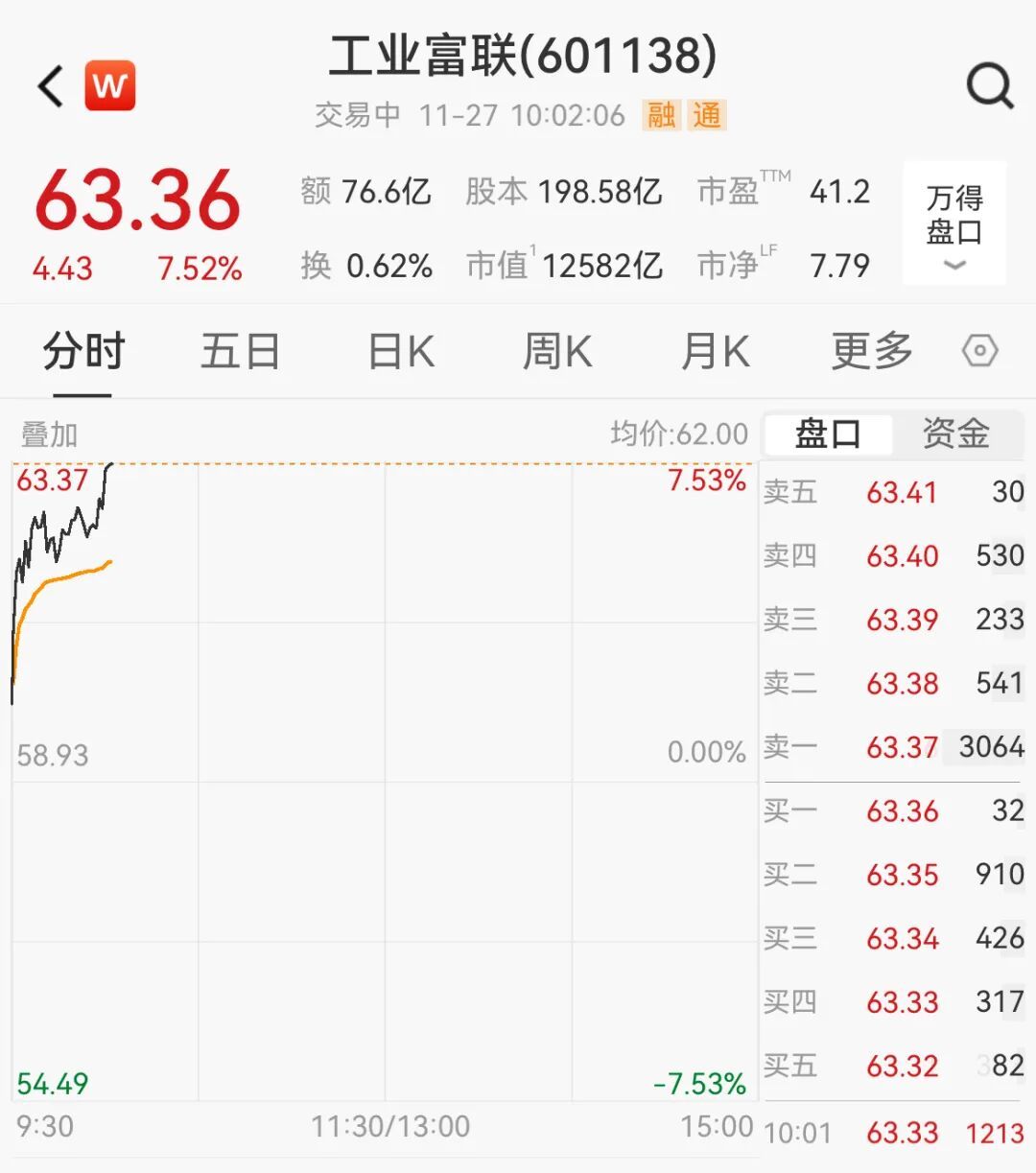
Task: Go back using the arrow icon
Action: [51, 86]
